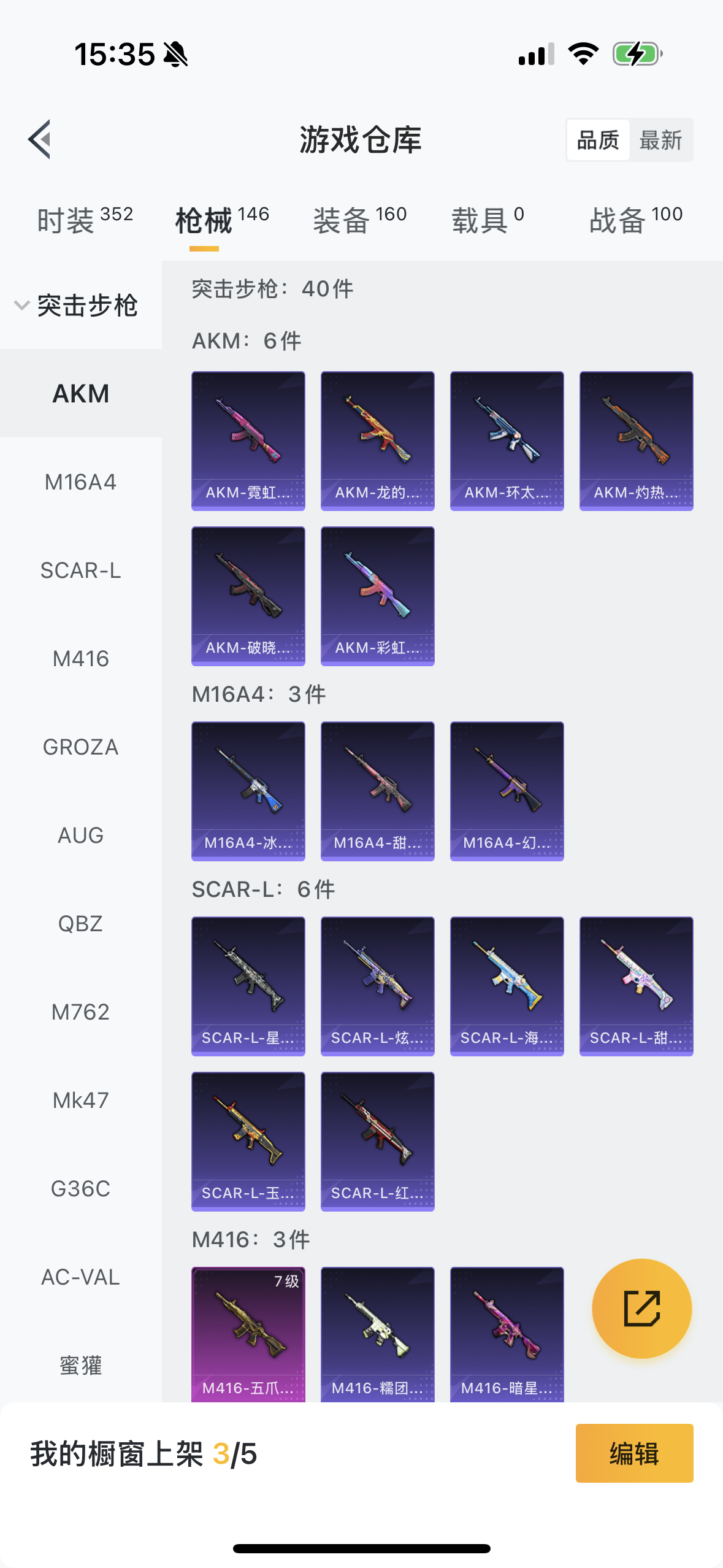Viewport: 723px width, 1568px height.
Task: Switch to the 载具 tab
Action: [x=488, y=220]
